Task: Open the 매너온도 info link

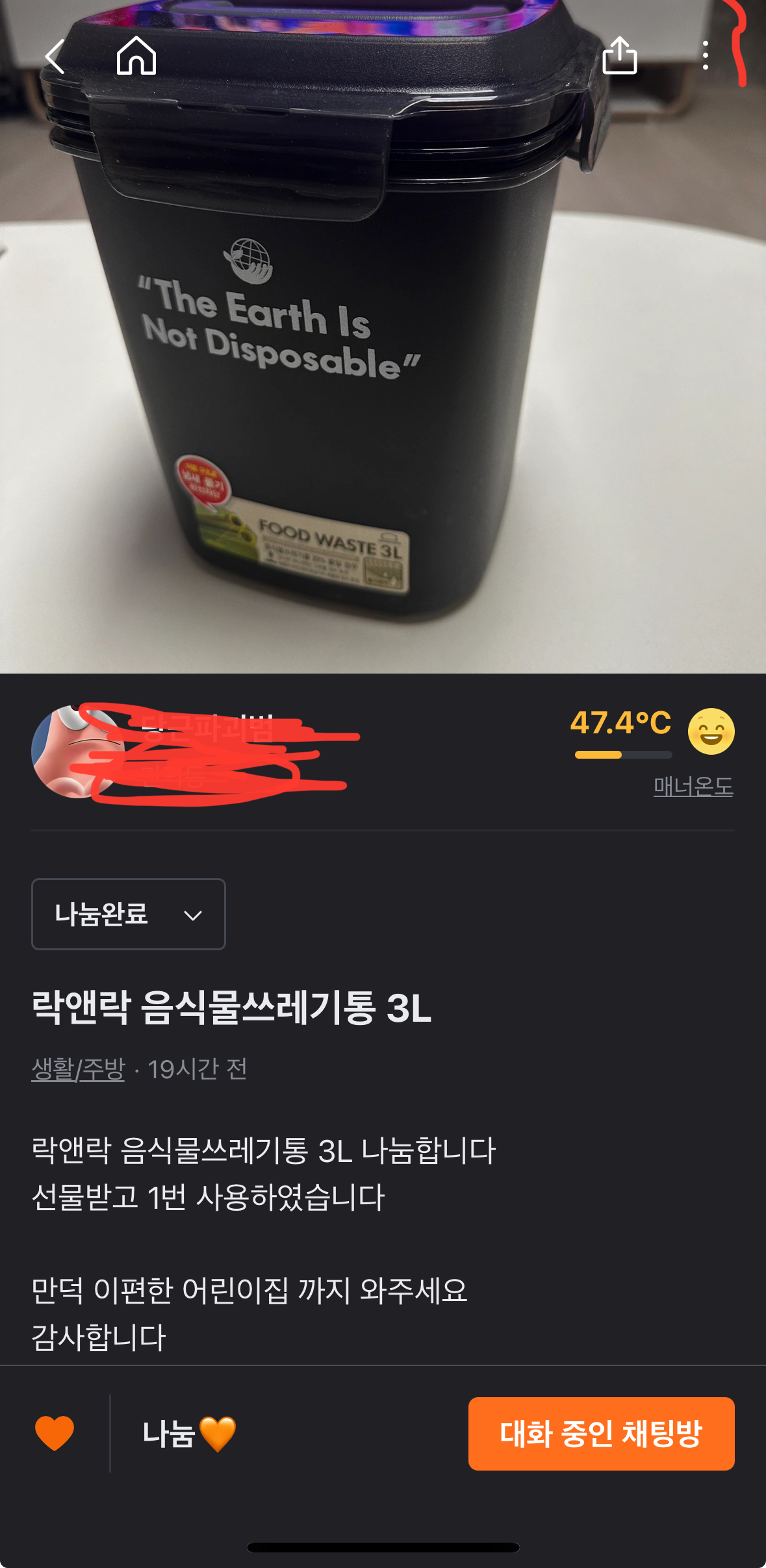Action: pyautogui.click(x=693, y=787)
